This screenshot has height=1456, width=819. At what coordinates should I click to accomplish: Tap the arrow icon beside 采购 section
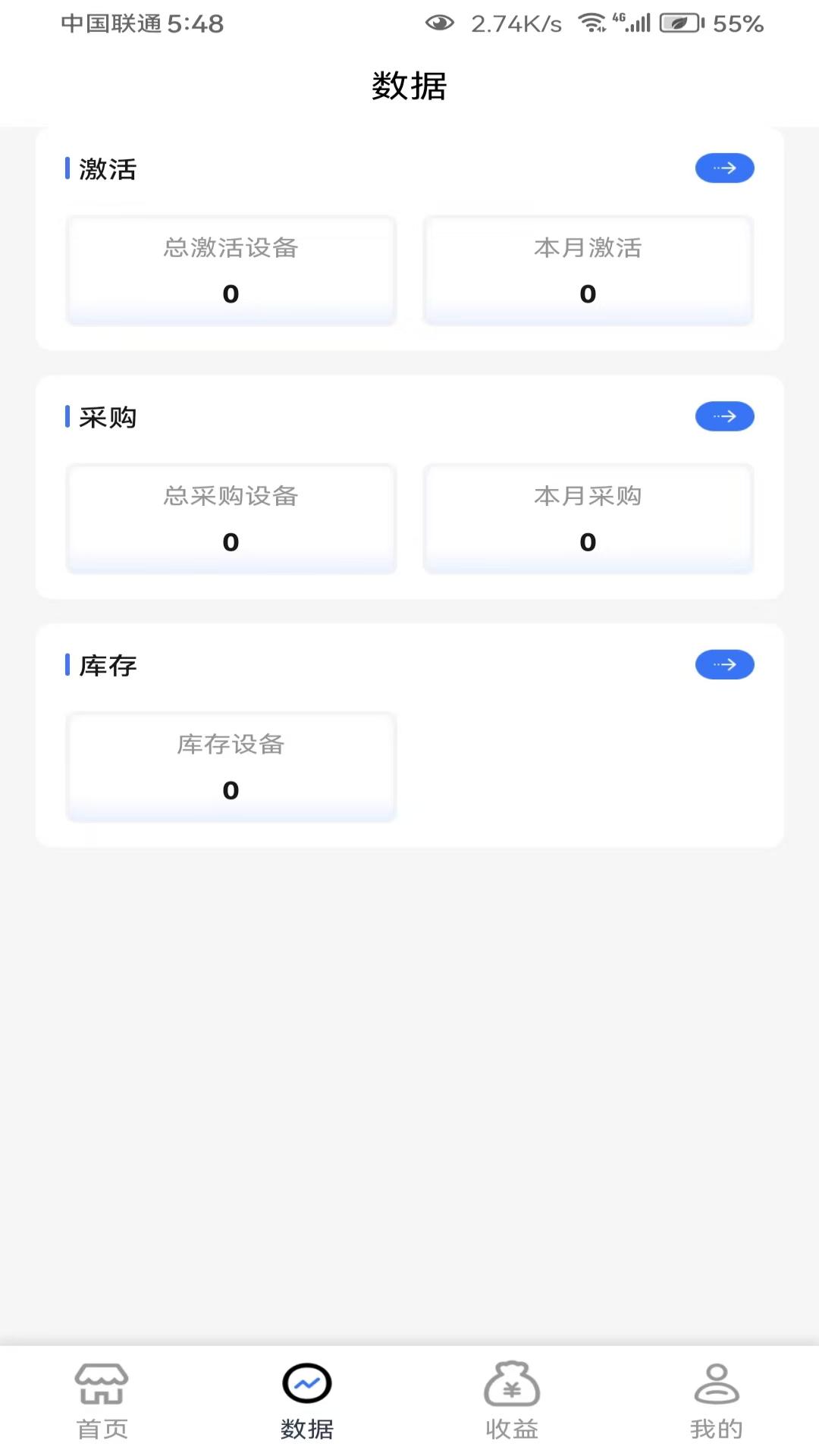(x=724, y=416)
